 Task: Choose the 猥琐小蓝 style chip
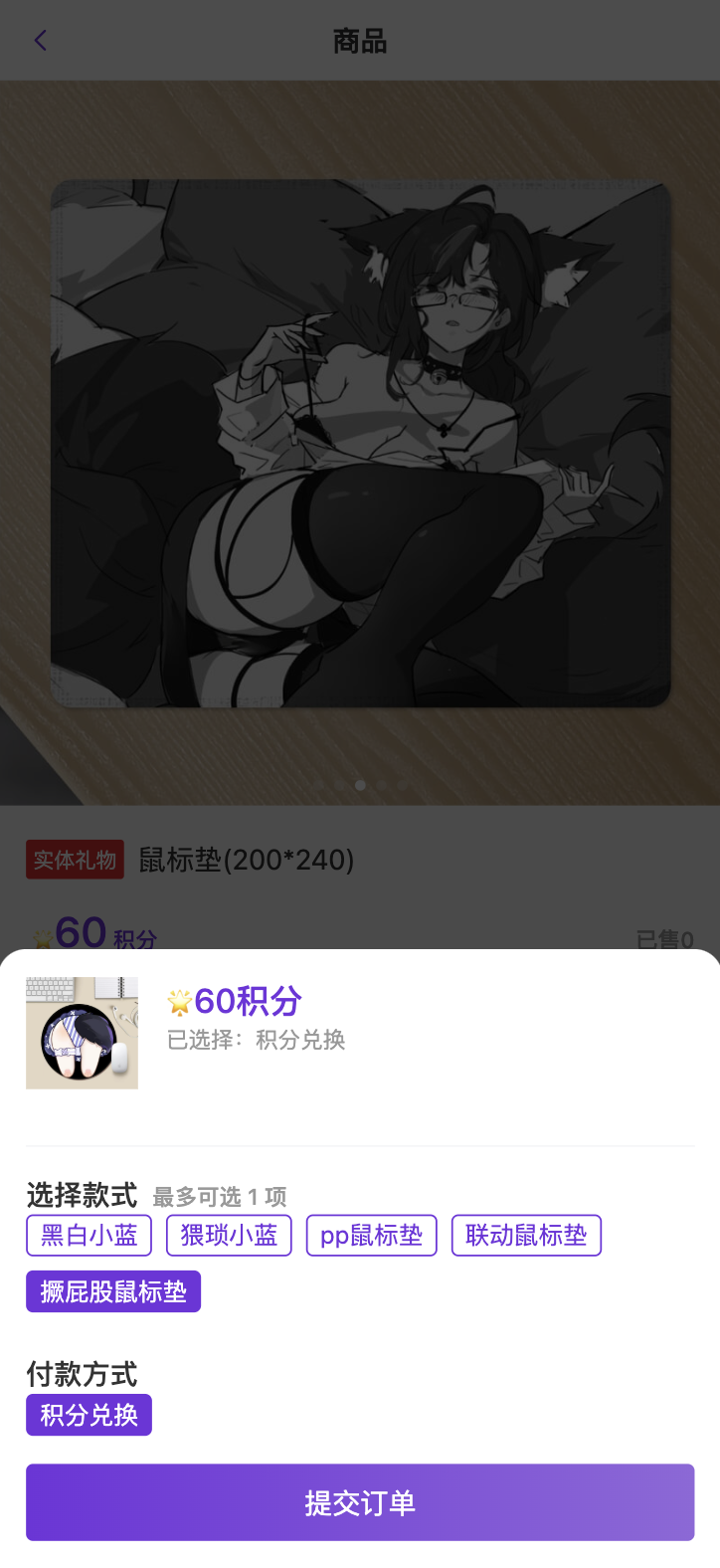(229, 1236)
